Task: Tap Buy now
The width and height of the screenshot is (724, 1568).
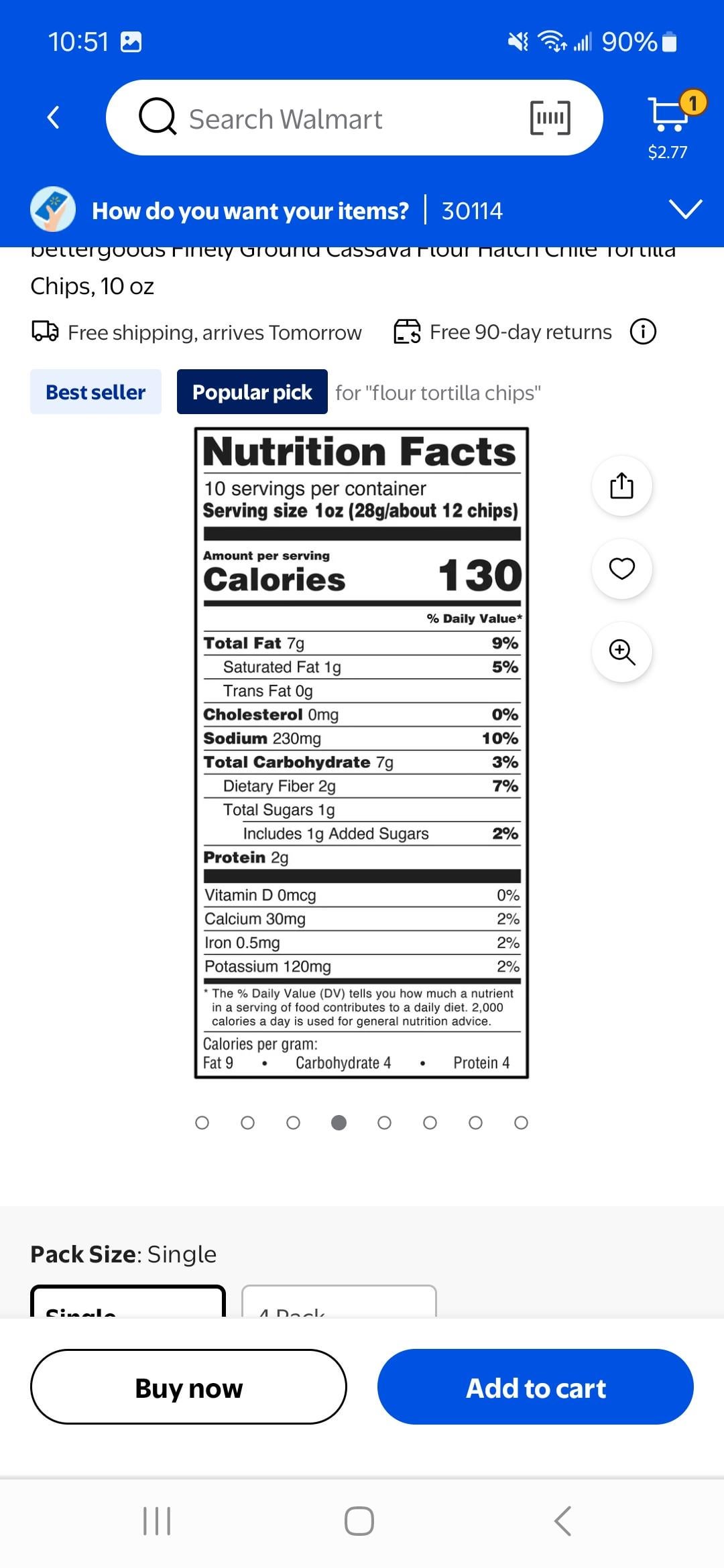Action: [x=188, y=1387]
